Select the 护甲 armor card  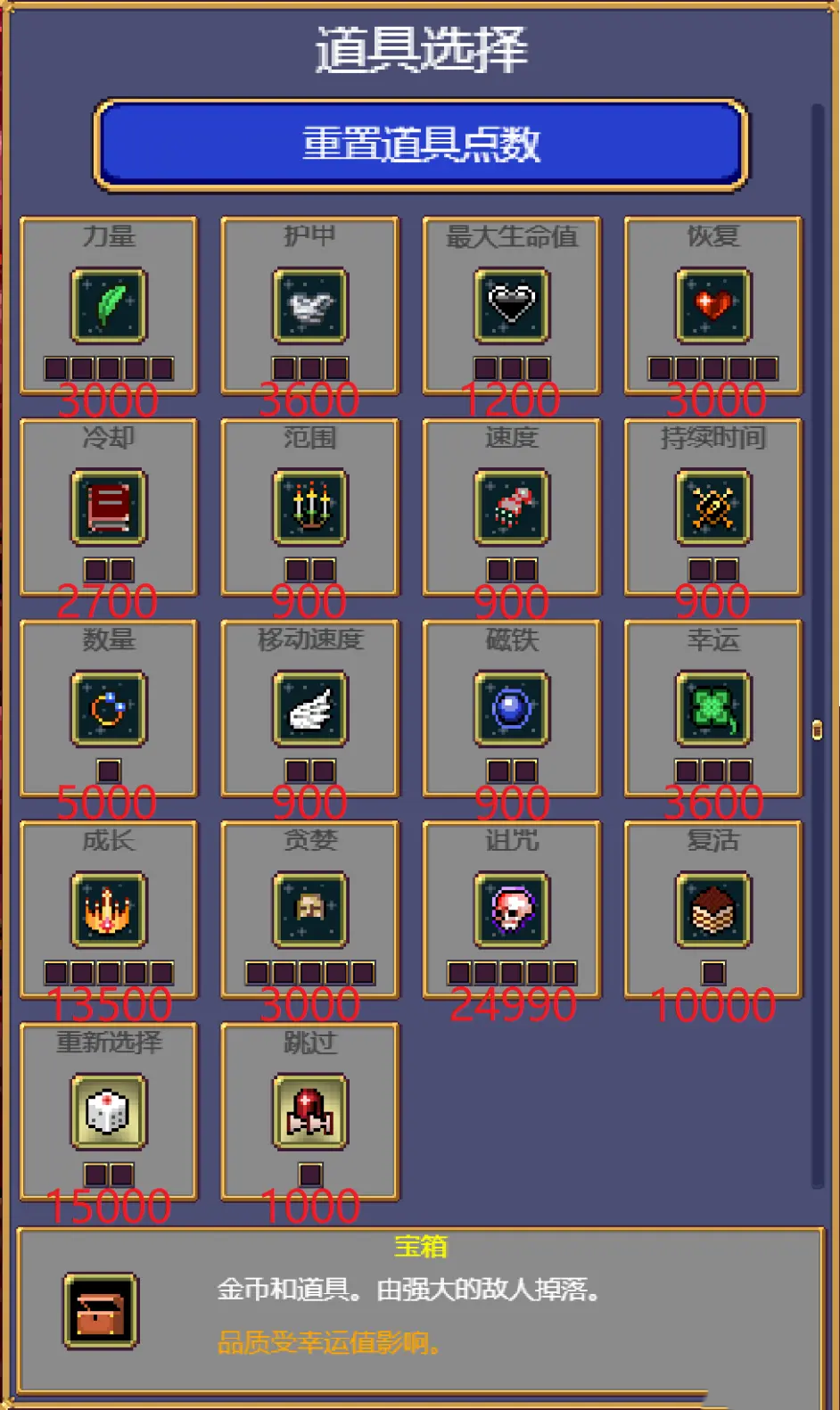pyautogui.click(x=310, y=305)
